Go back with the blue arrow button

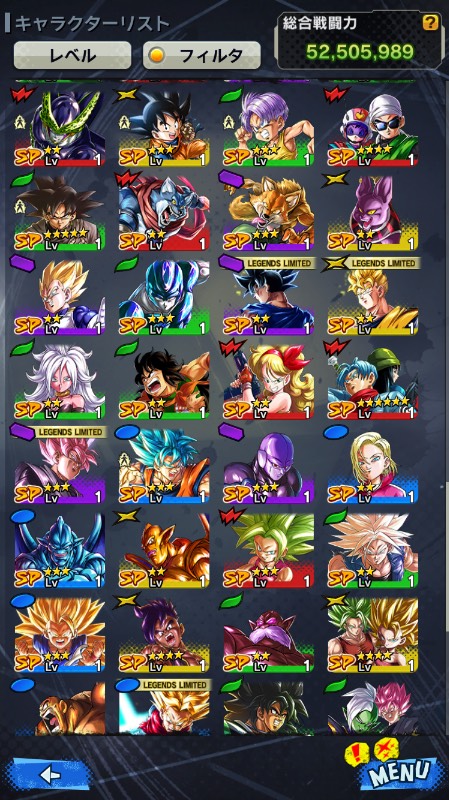point(49,776)
